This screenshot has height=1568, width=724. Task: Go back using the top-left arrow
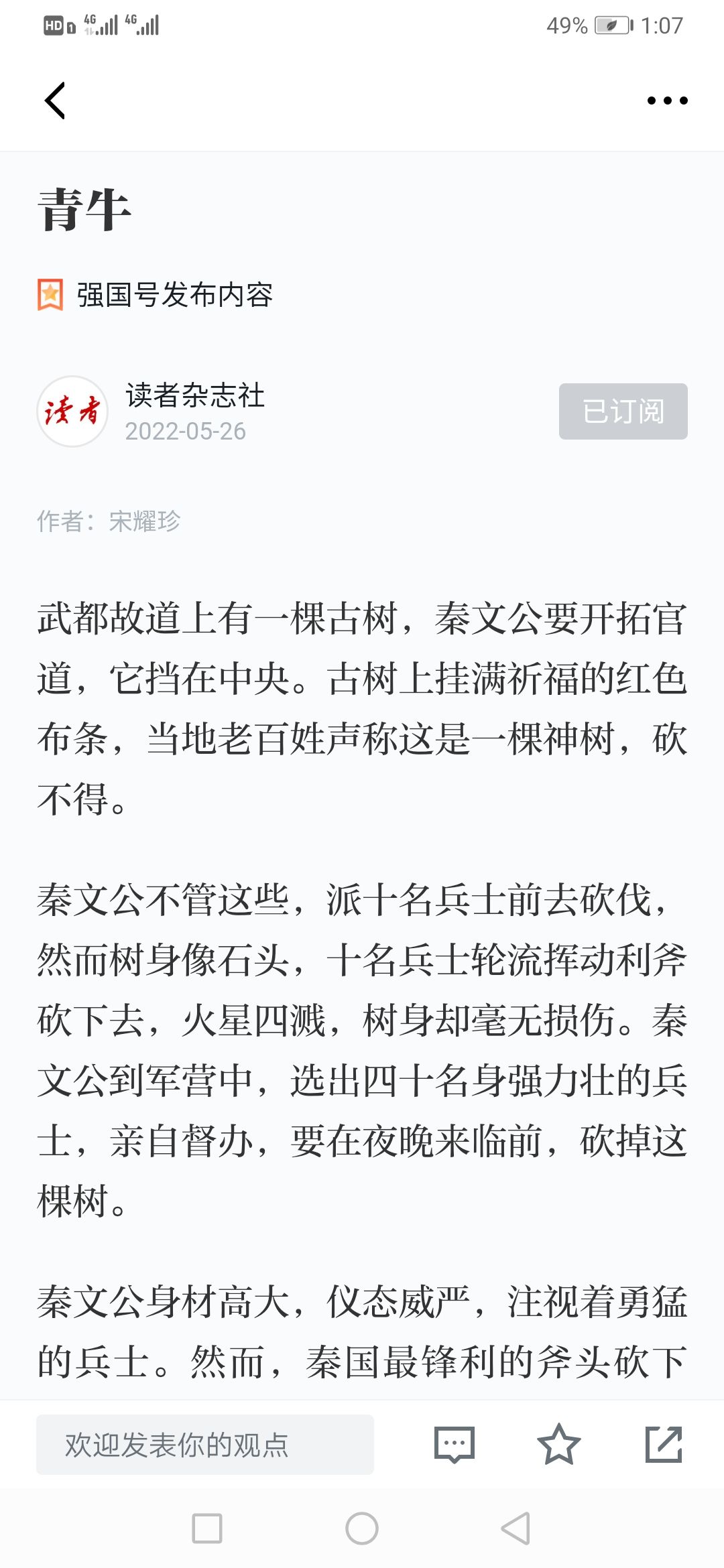(55, 101)
